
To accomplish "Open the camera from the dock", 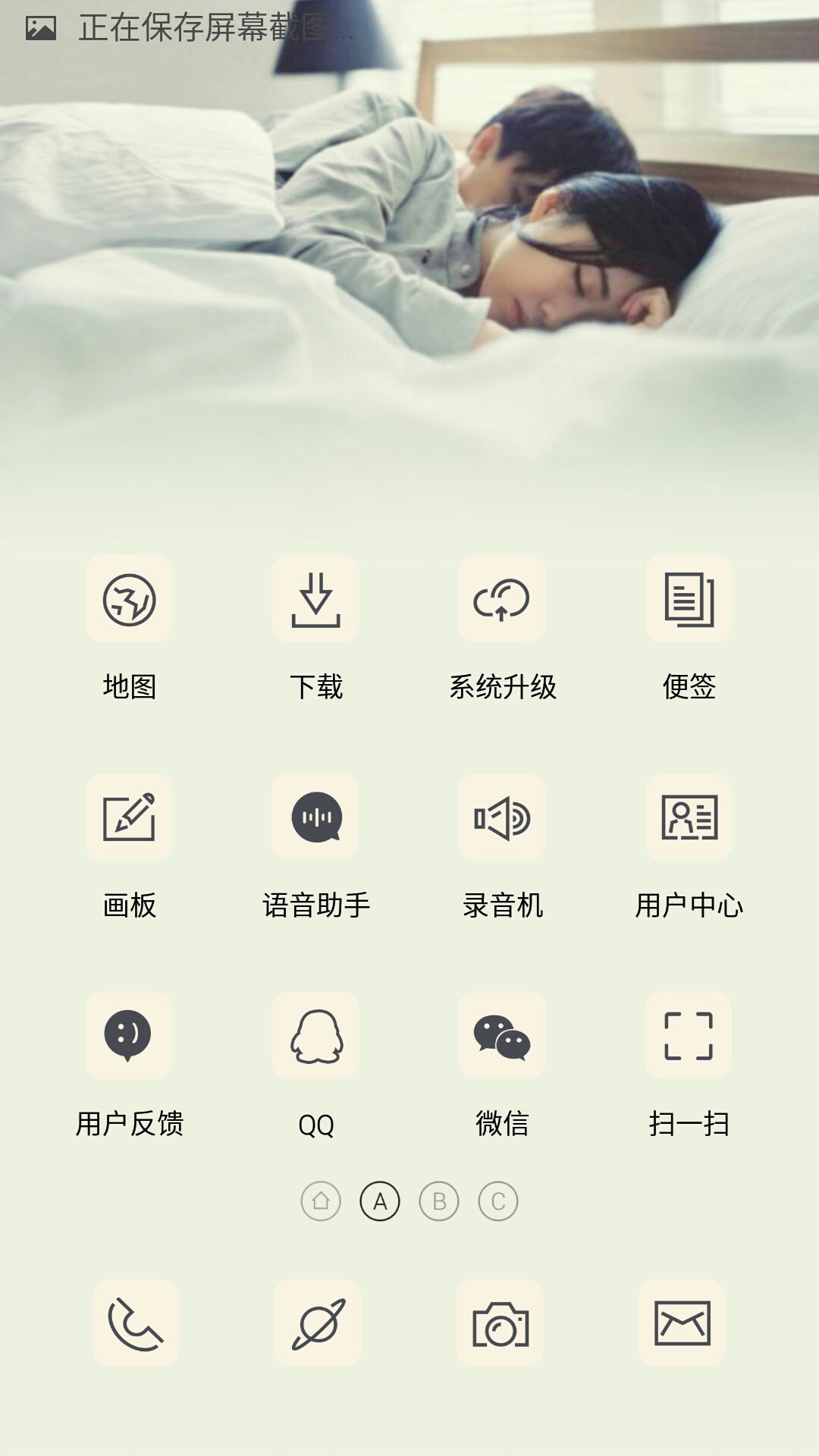I will (x=500, y=1323).
